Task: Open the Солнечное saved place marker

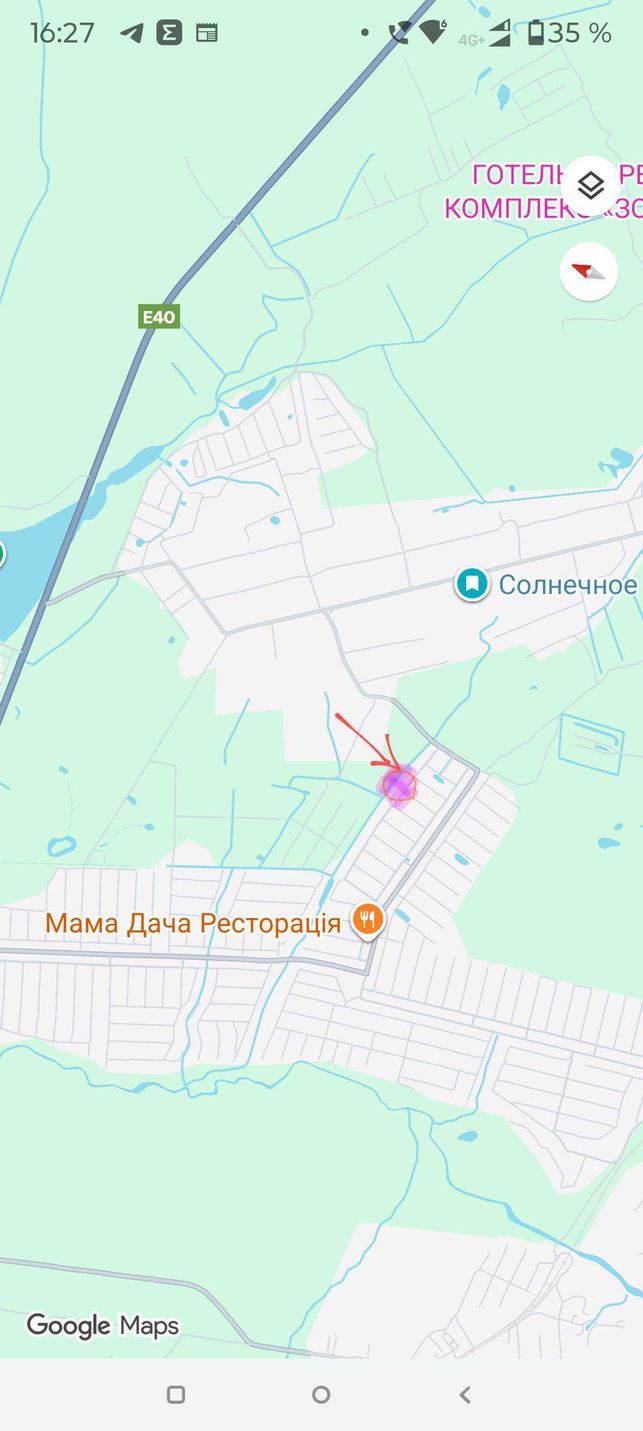Action: (x=472, y=584)
